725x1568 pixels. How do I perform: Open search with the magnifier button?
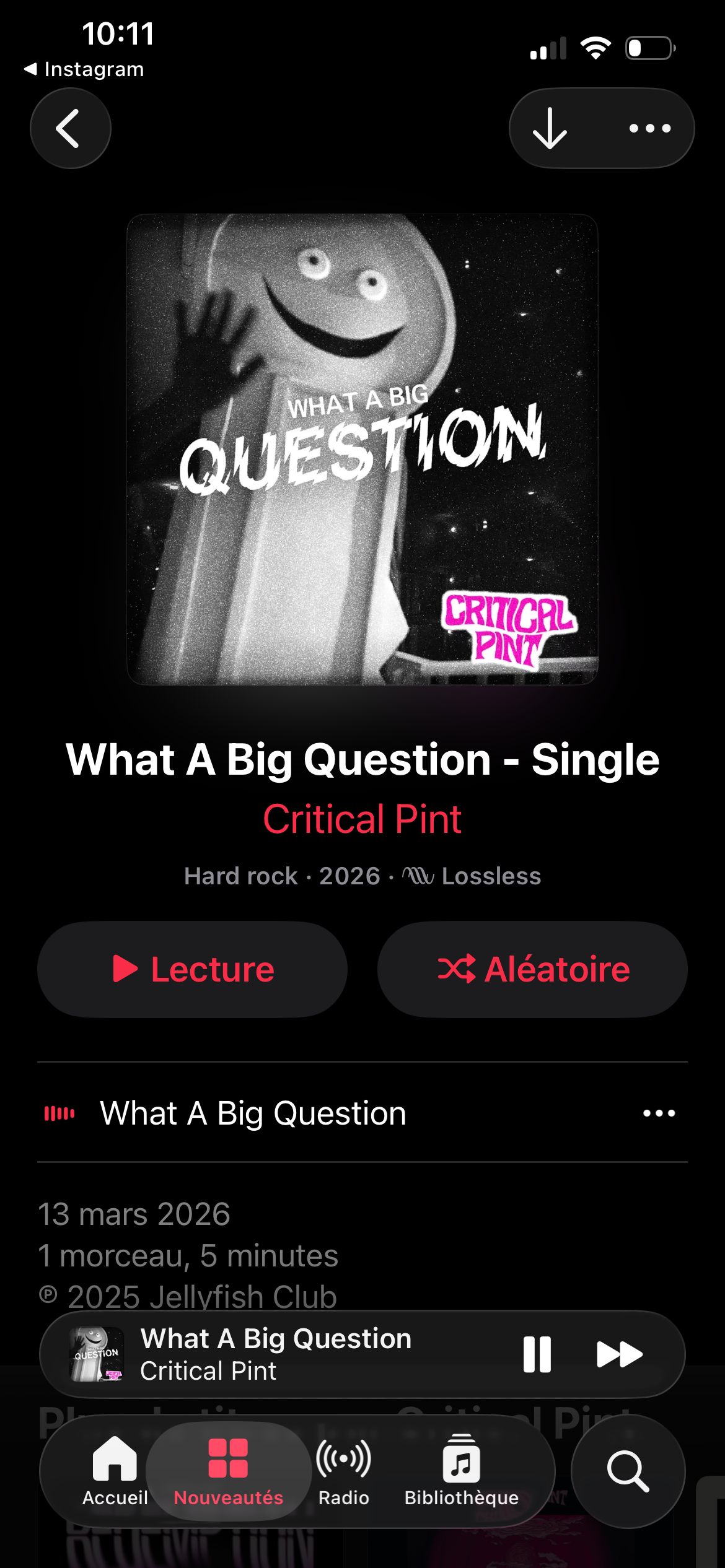[628, 1471]
